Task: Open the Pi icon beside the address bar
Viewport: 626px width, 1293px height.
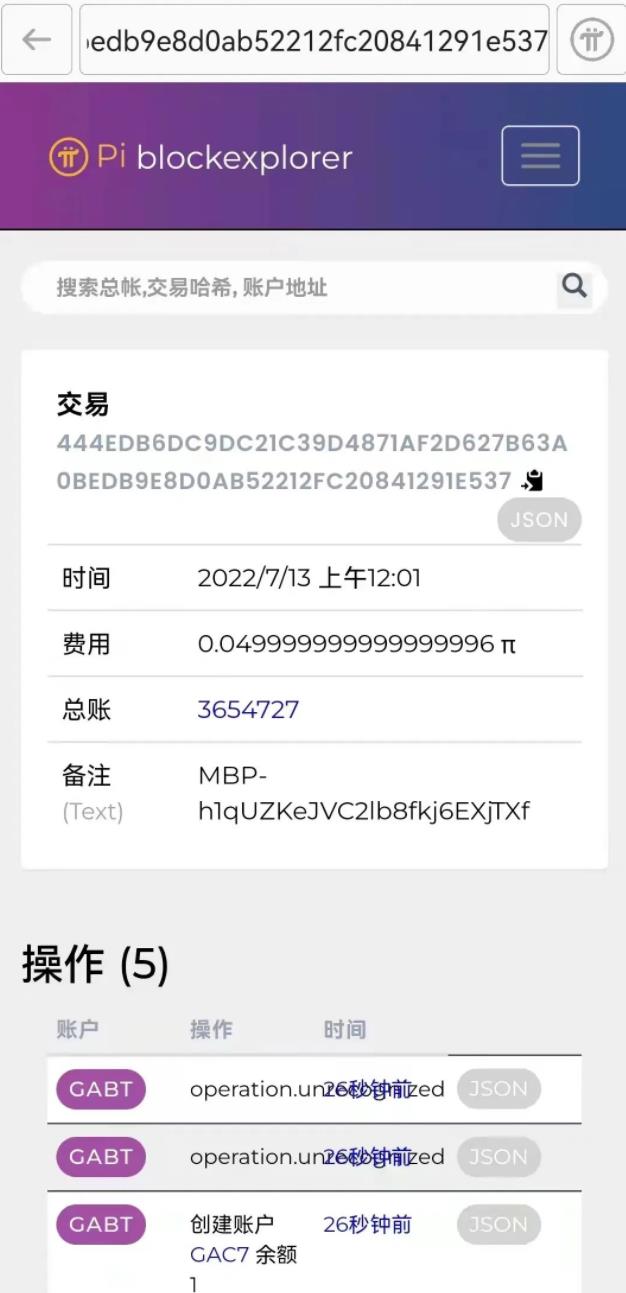Action: tap(591, 40)
